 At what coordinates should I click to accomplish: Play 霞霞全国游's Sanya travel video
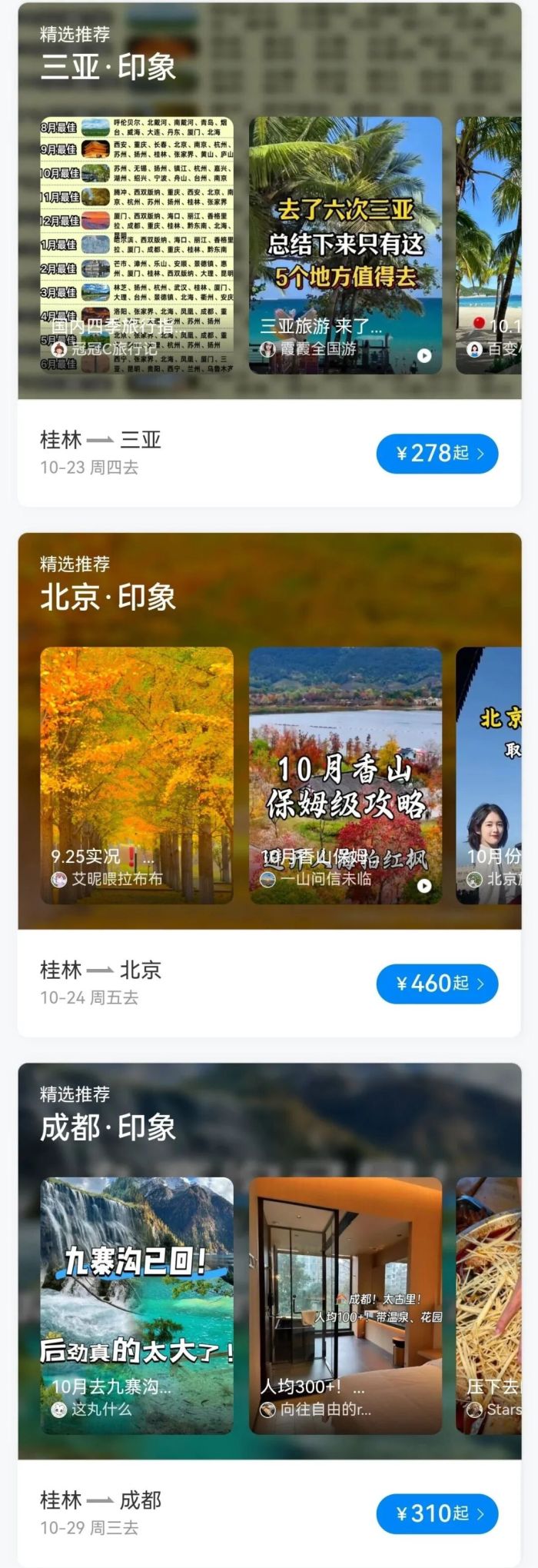coord(345,245)
